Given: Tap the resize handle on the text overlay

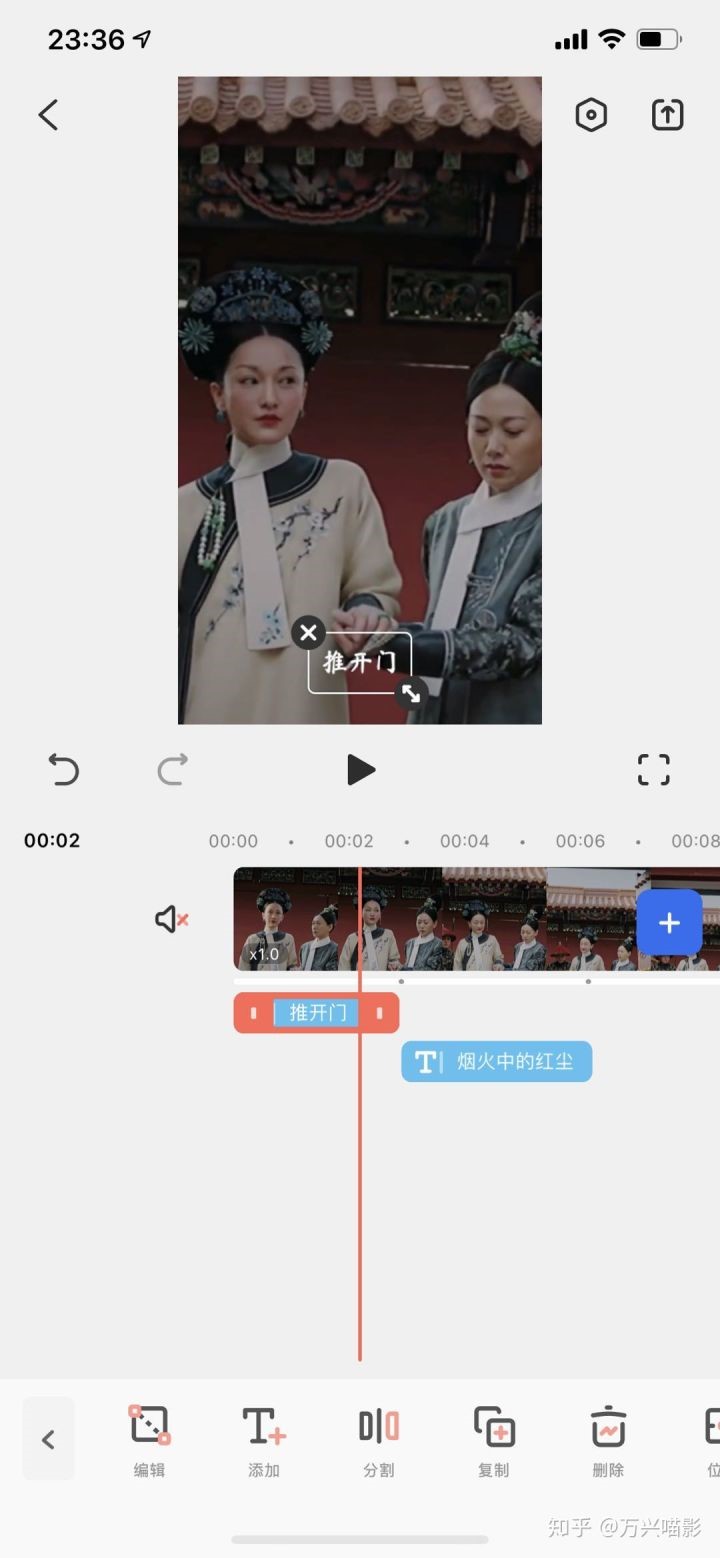Looking at the screenshot, I should [x=412, y=694].
